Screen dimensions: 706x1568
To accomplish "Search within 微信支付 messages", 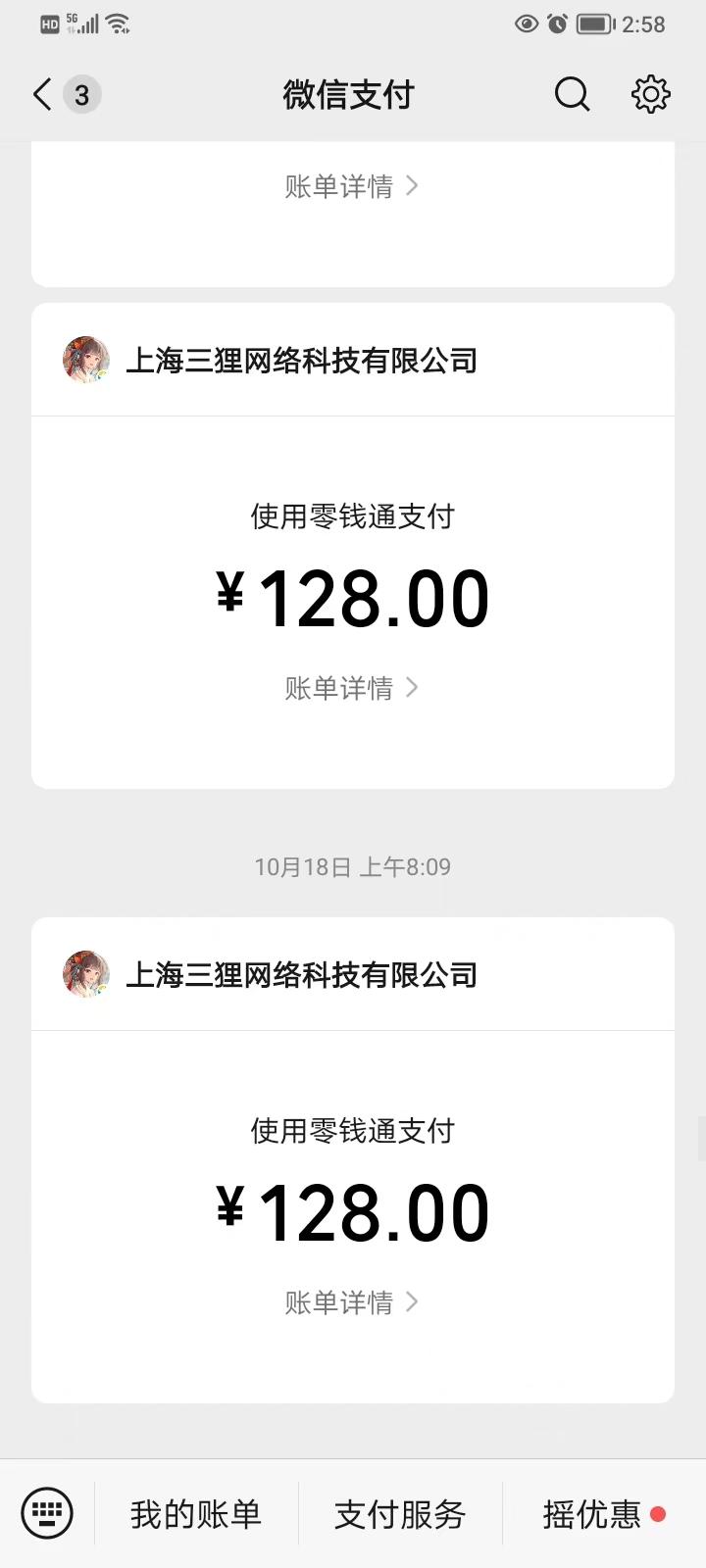I will coord(572,95).
